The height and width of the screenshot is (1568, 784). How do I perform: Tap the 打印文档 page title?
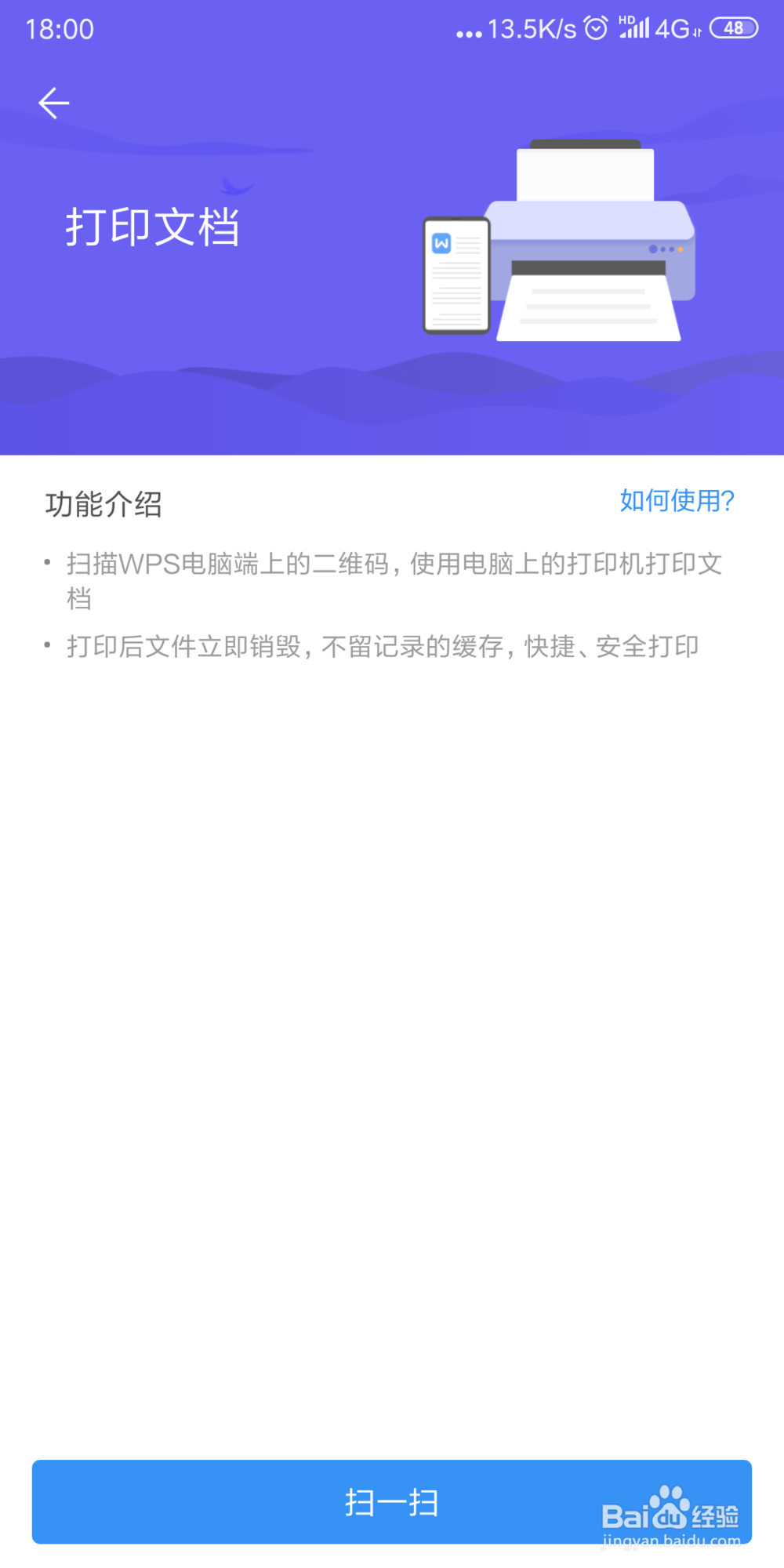click(152, 226)
